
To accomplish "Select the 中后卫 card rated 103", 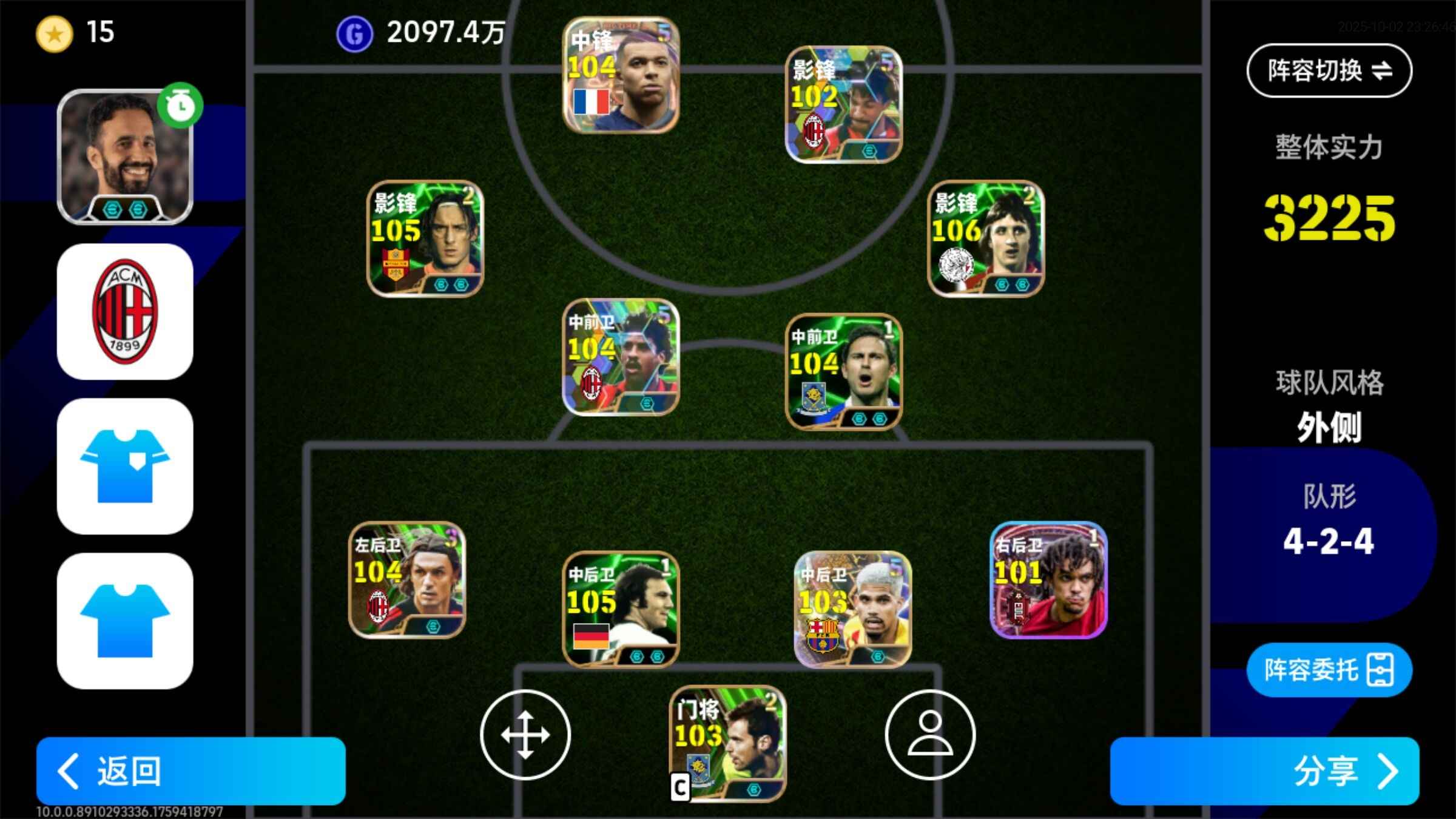I will pyautogui.click(x=852, y=609).
